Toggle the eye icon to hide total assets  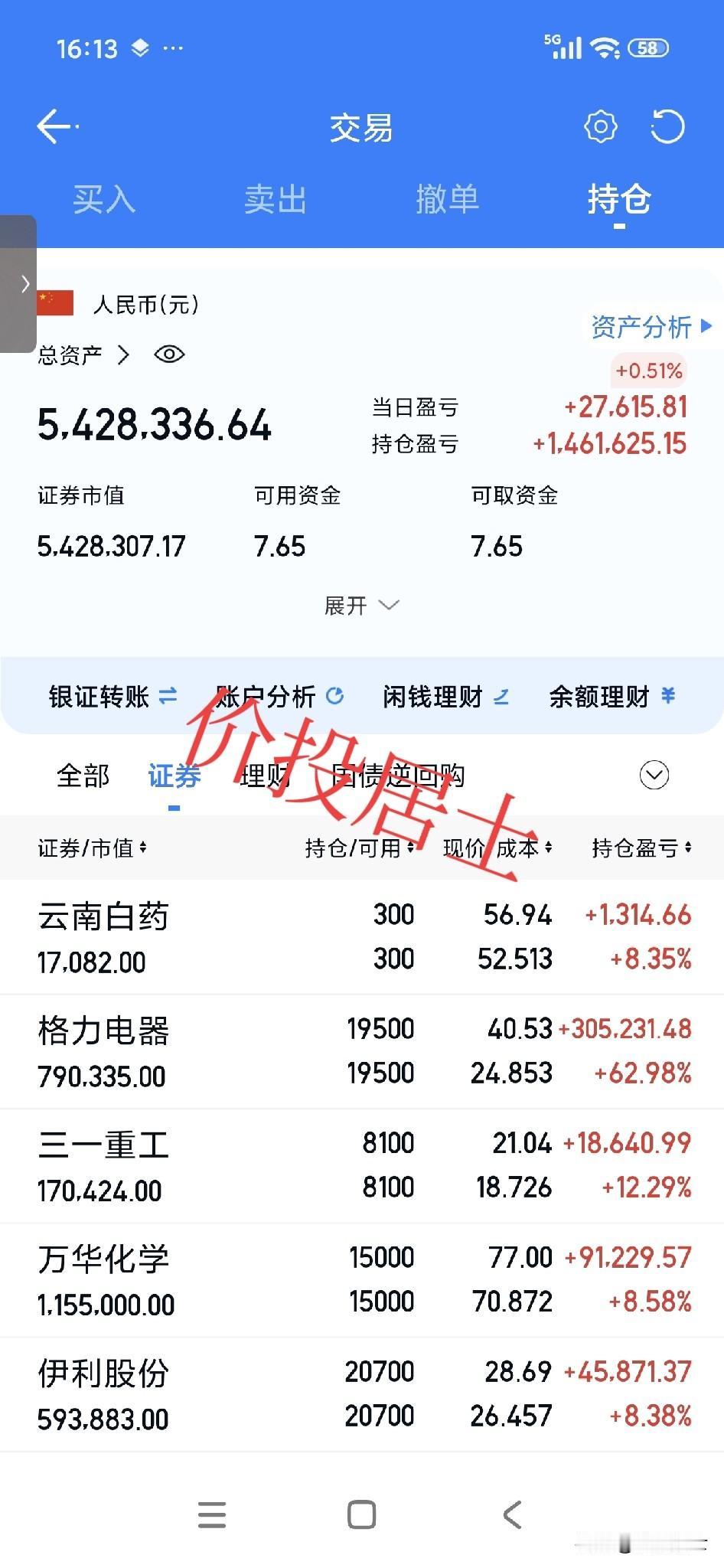coord(169,354)
